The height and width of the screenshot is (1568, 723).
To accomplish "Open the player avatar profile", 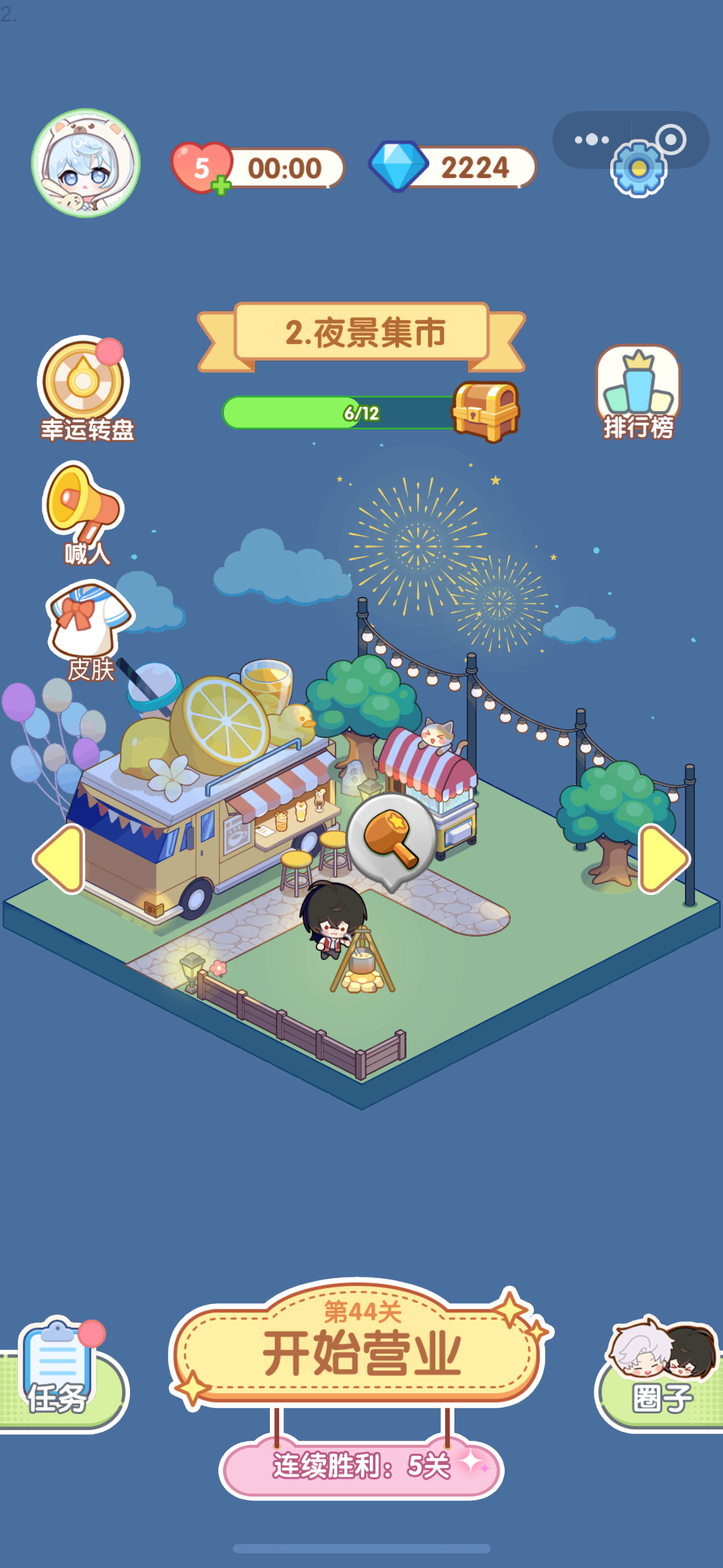I will 86,163.
